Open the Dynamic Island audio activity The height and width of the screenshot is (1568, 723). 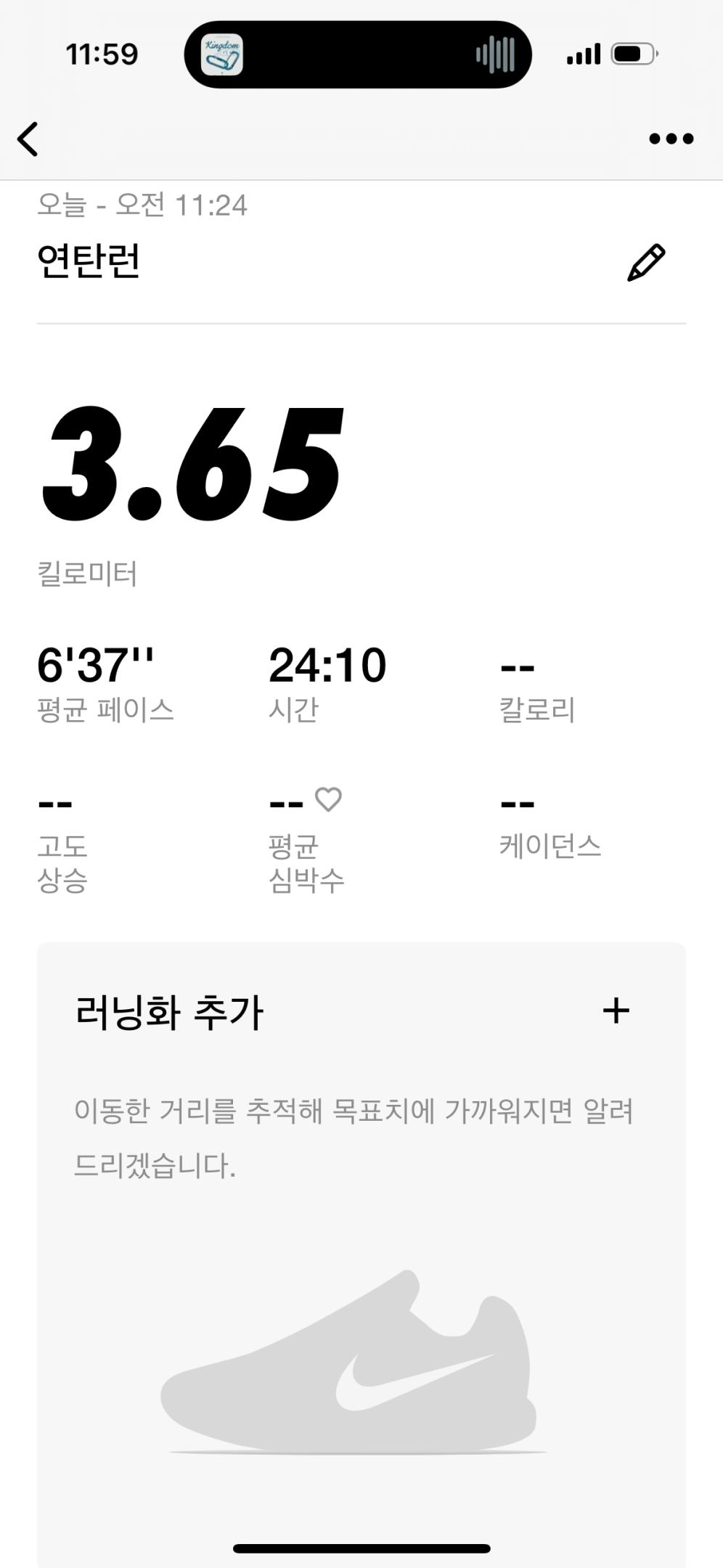[x=358, y=55]
